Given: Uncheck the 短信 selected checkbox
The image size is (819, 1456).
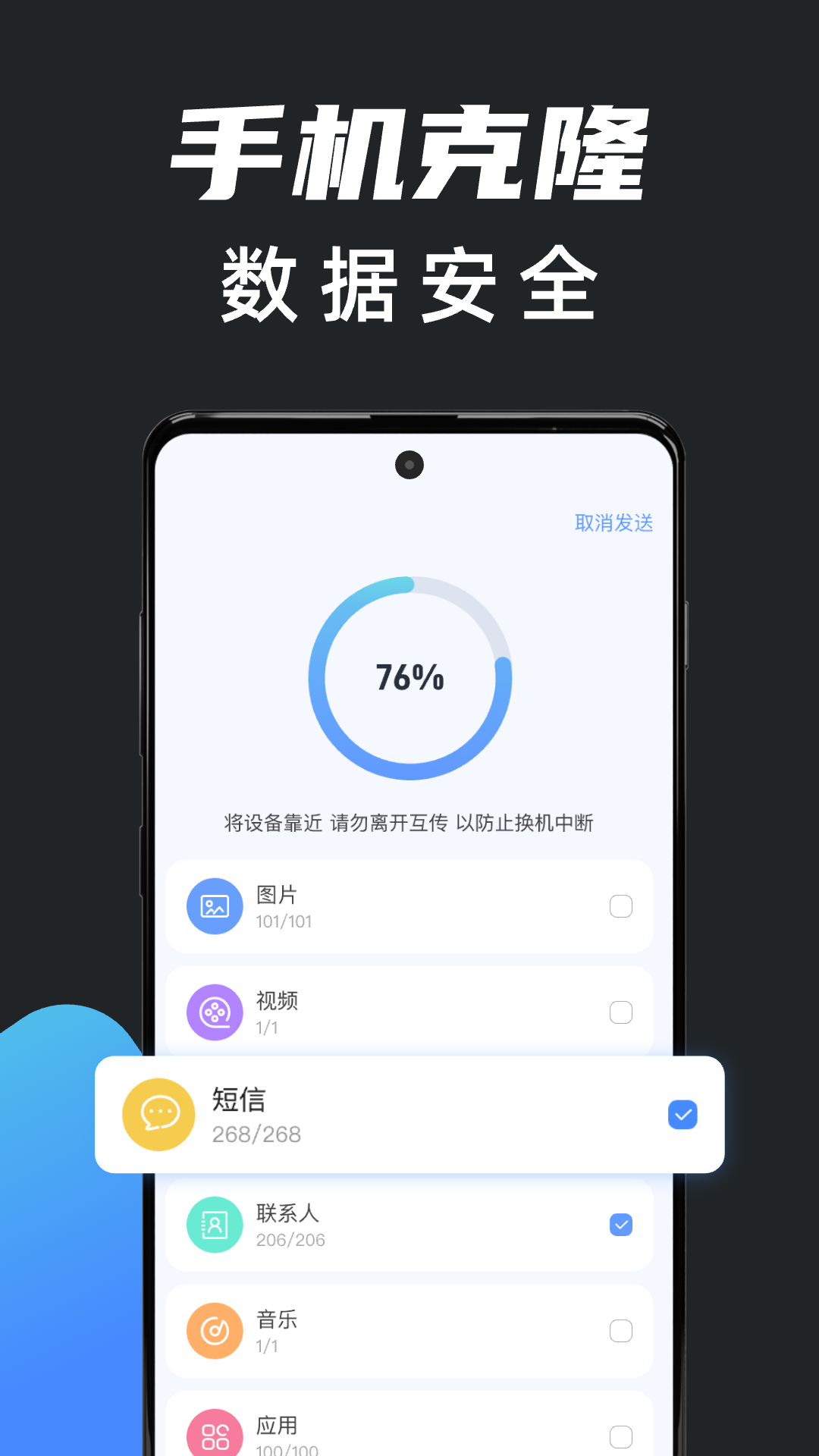Looking at the screenshot, I should (x=682, y=1115).
